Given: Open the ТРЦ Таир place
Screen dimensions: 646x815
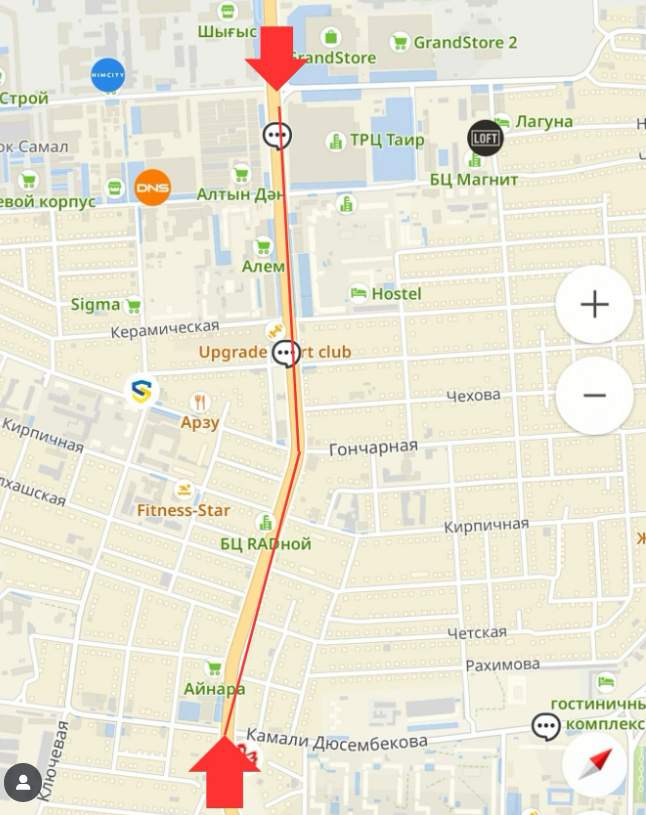Looking at the screenshot, I should [375, 140].
